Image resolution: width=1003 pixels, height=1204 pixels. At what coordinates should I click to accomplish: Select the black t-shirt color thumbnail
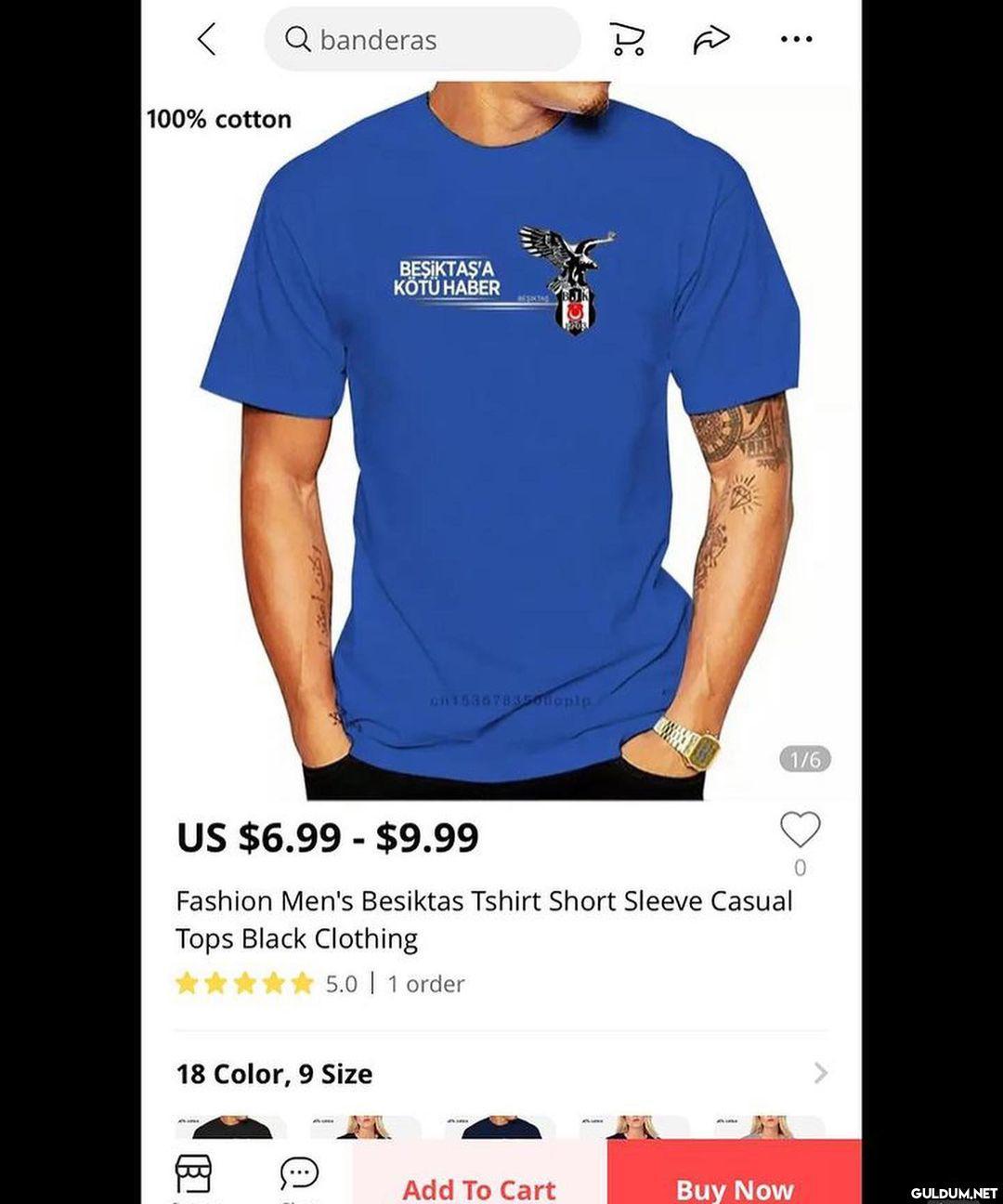click(230, 1127)
